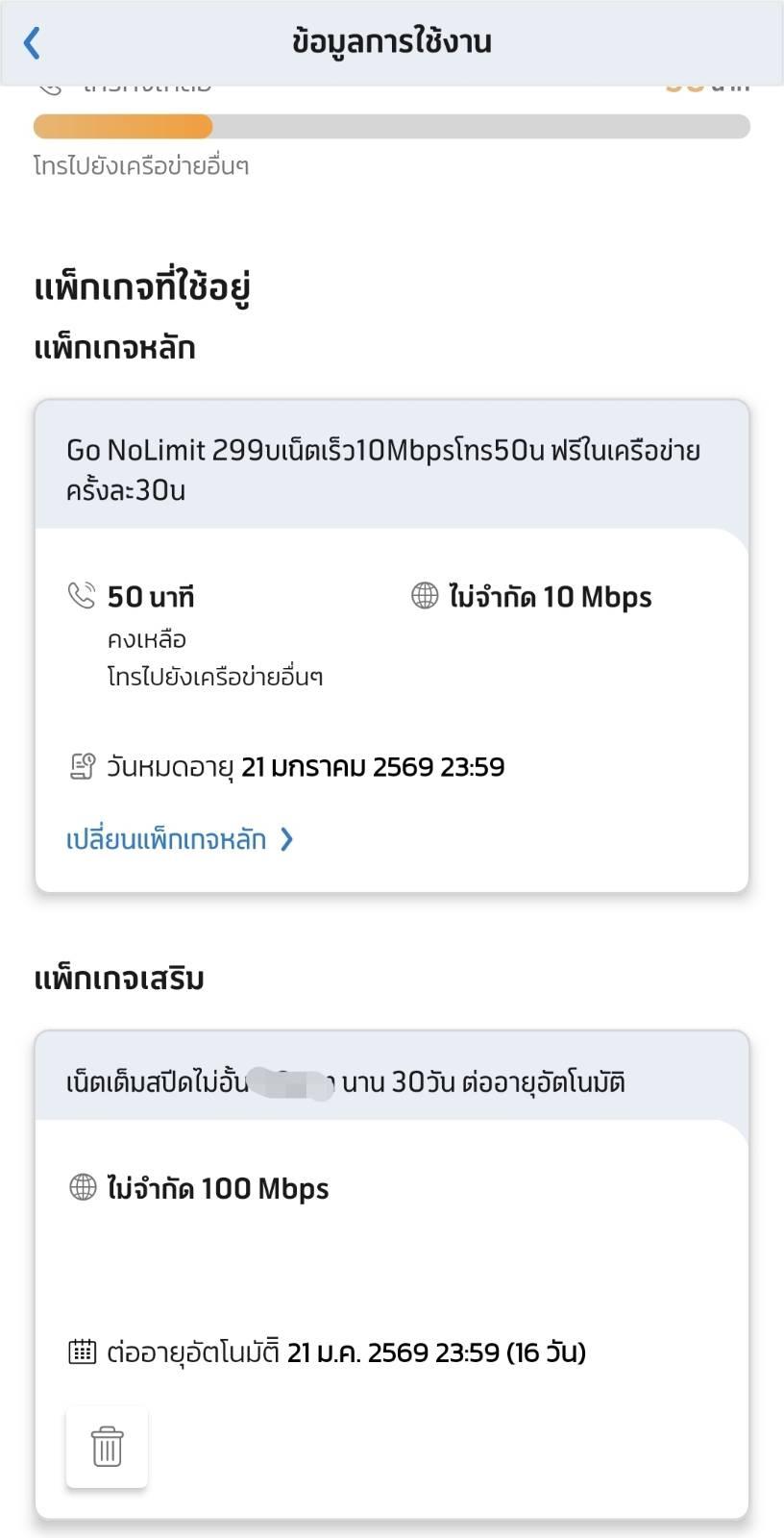Screen dimensions: 784x1538
Task: Go back from the usage info page
Action: 33,42
